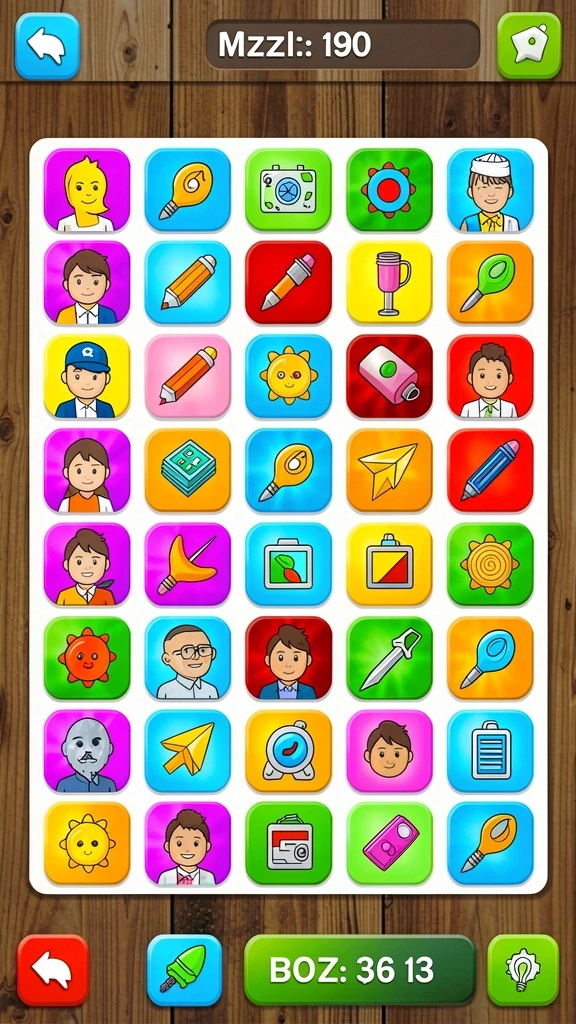This screenshot has height=1024, width=576.
Task: Pick the paper plane on orange tile
Action: click(389, 470)
